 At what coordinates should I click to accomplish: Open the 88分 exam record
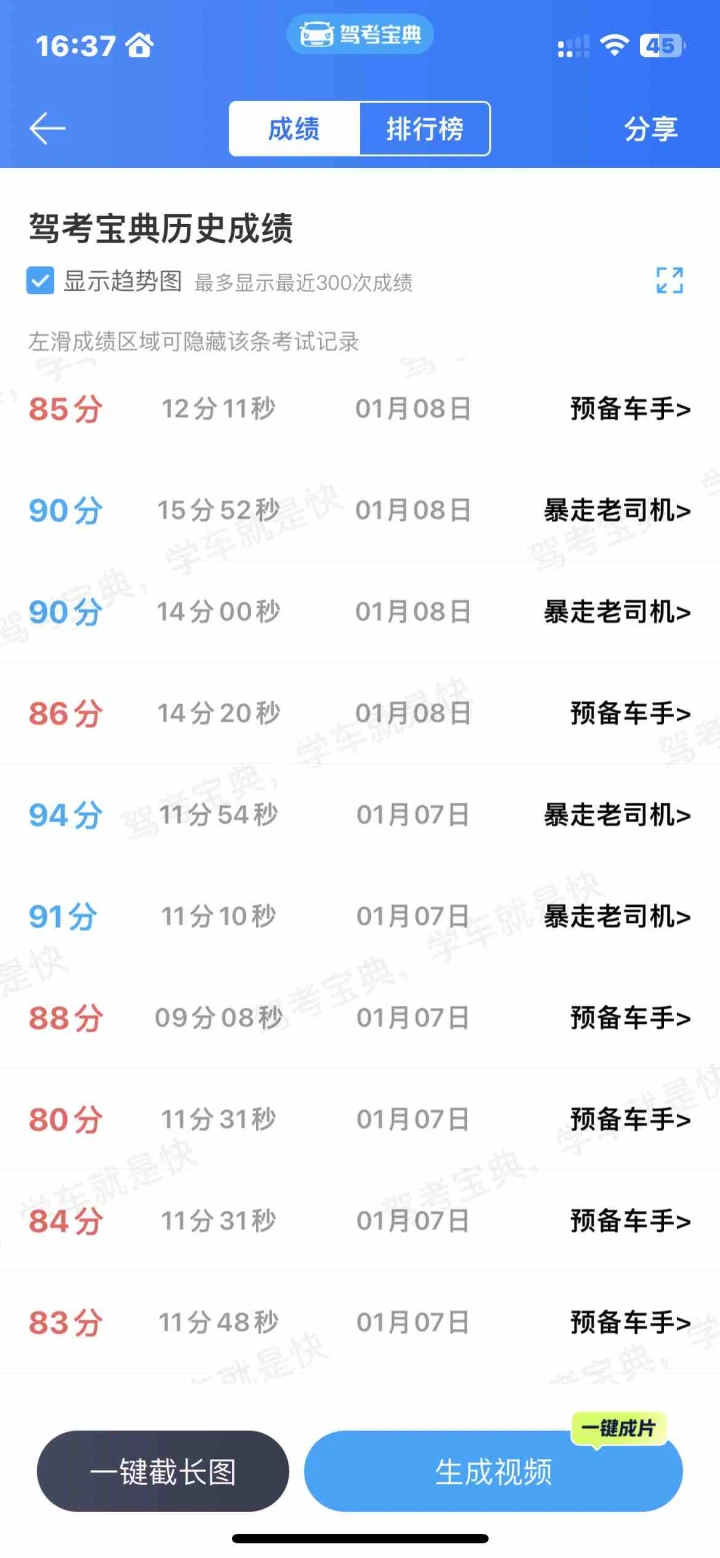pyautogui.click(x=360, y=1018)
